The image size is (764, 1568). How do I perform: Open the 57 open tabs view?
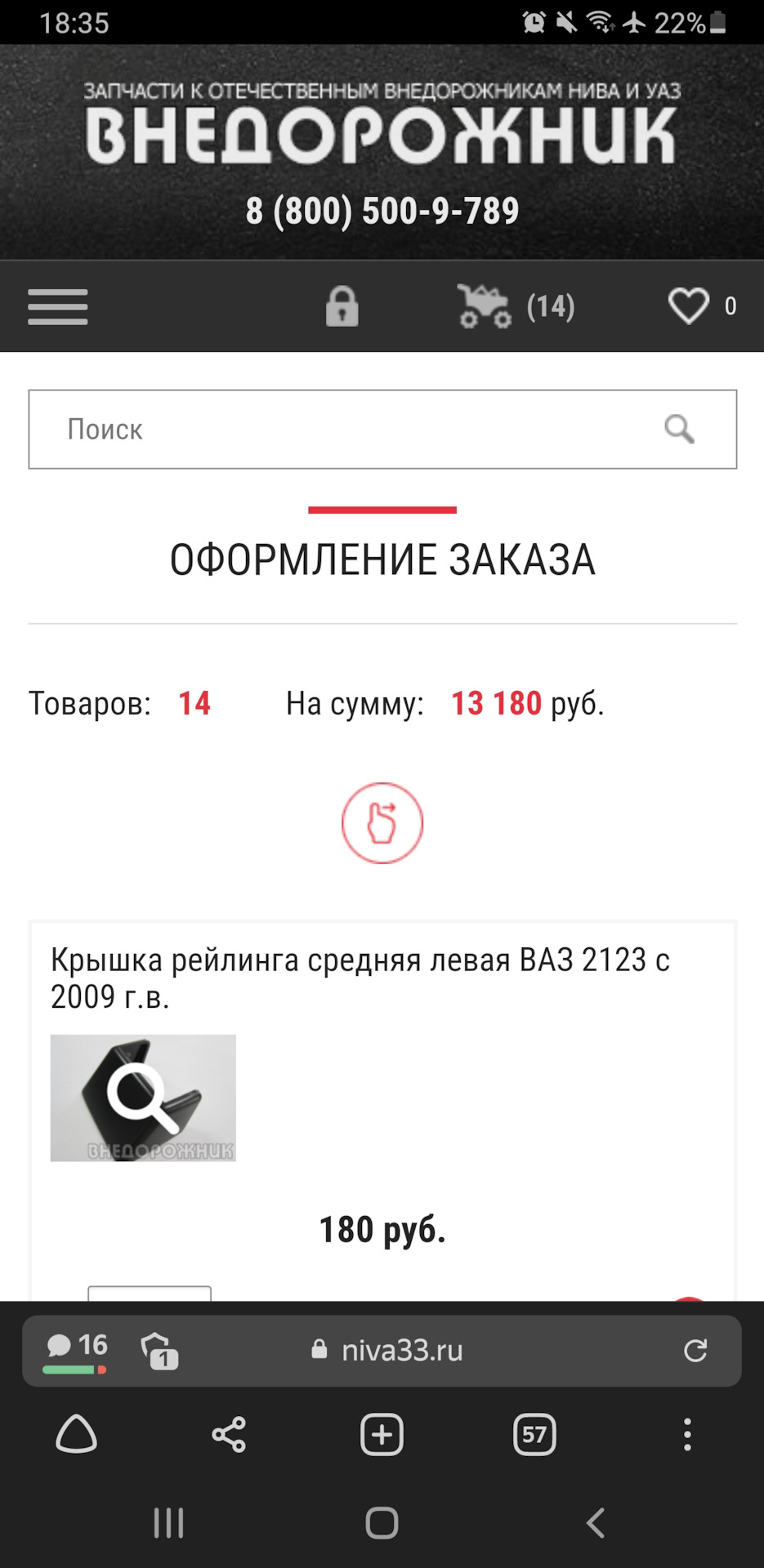tap(534, 1435)
